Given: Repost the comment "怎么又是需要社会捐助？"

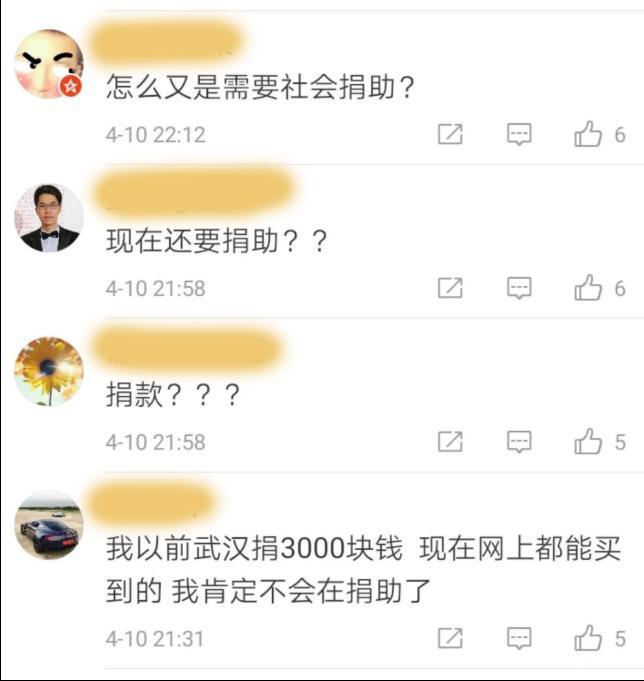Looking at the screenshot, I should tap(451, 134).
